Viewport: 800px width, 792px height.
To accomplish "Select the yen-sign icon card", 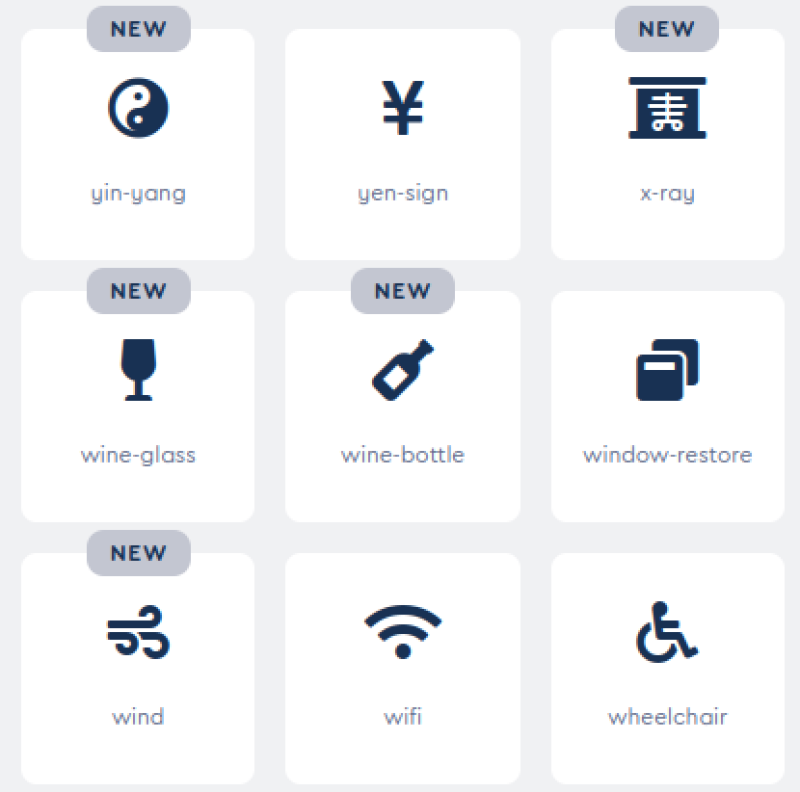I will click(402, 145).
